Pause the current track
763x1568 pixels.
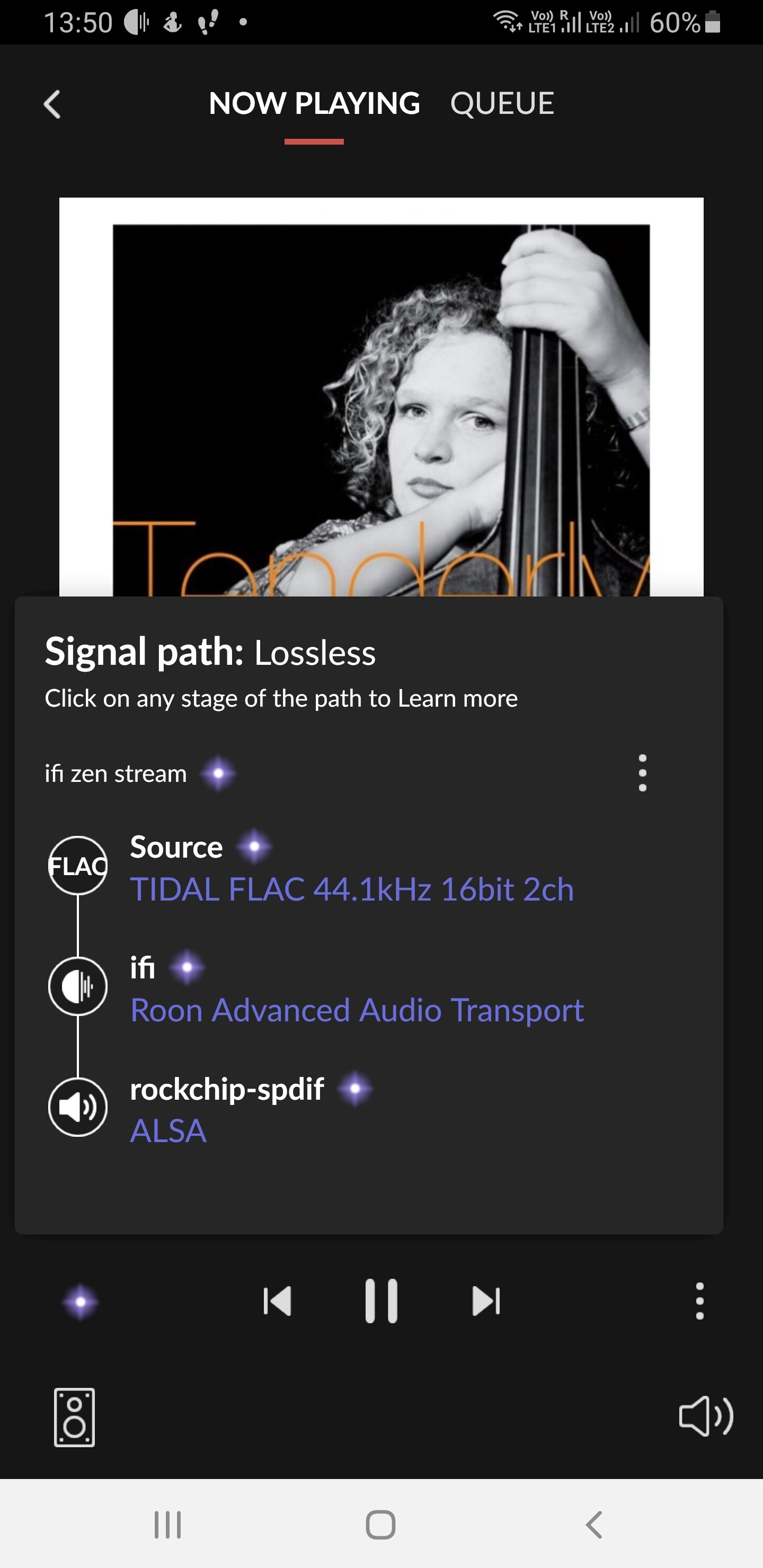click(381, 1301)
